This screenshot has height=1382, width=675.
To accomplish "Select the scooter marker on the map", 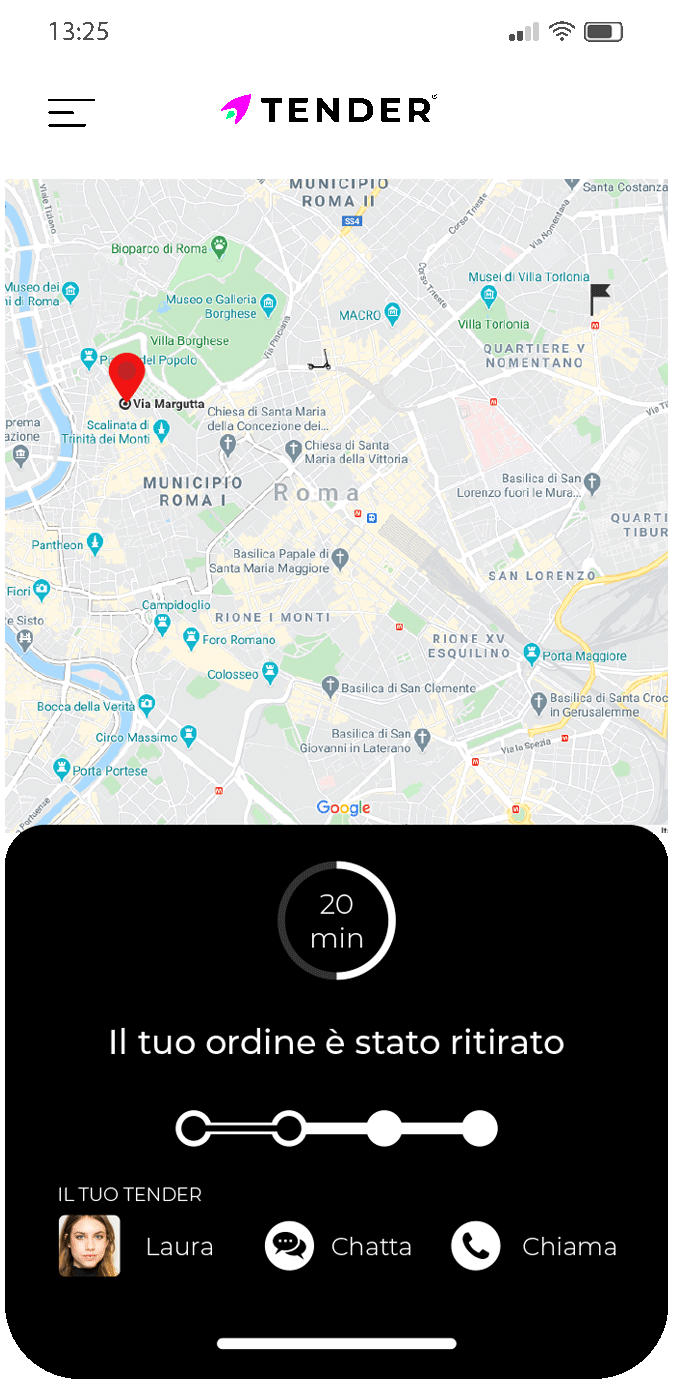I will point(319,361).
